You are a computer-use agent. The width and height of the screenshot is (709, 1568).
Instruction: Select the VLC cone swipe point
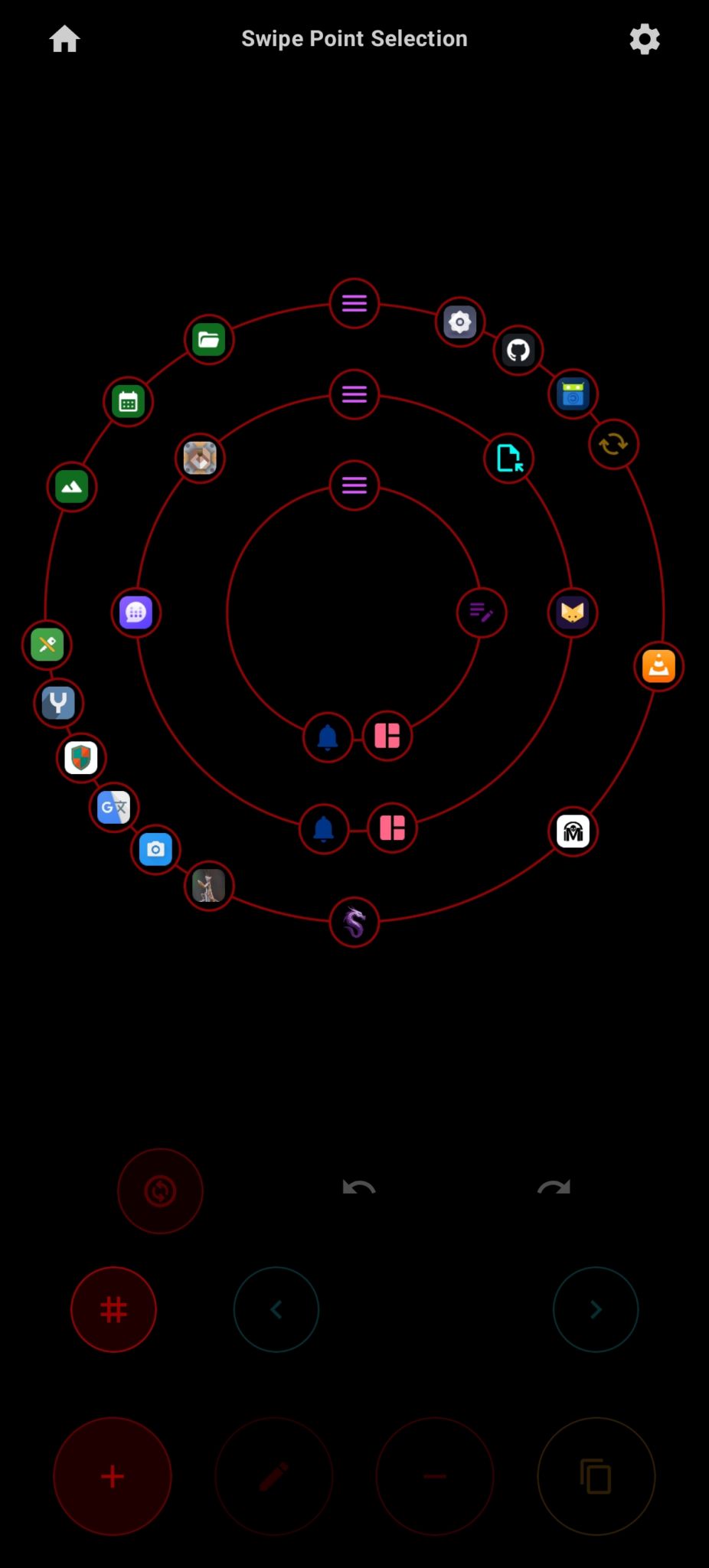tap(658, 666)
